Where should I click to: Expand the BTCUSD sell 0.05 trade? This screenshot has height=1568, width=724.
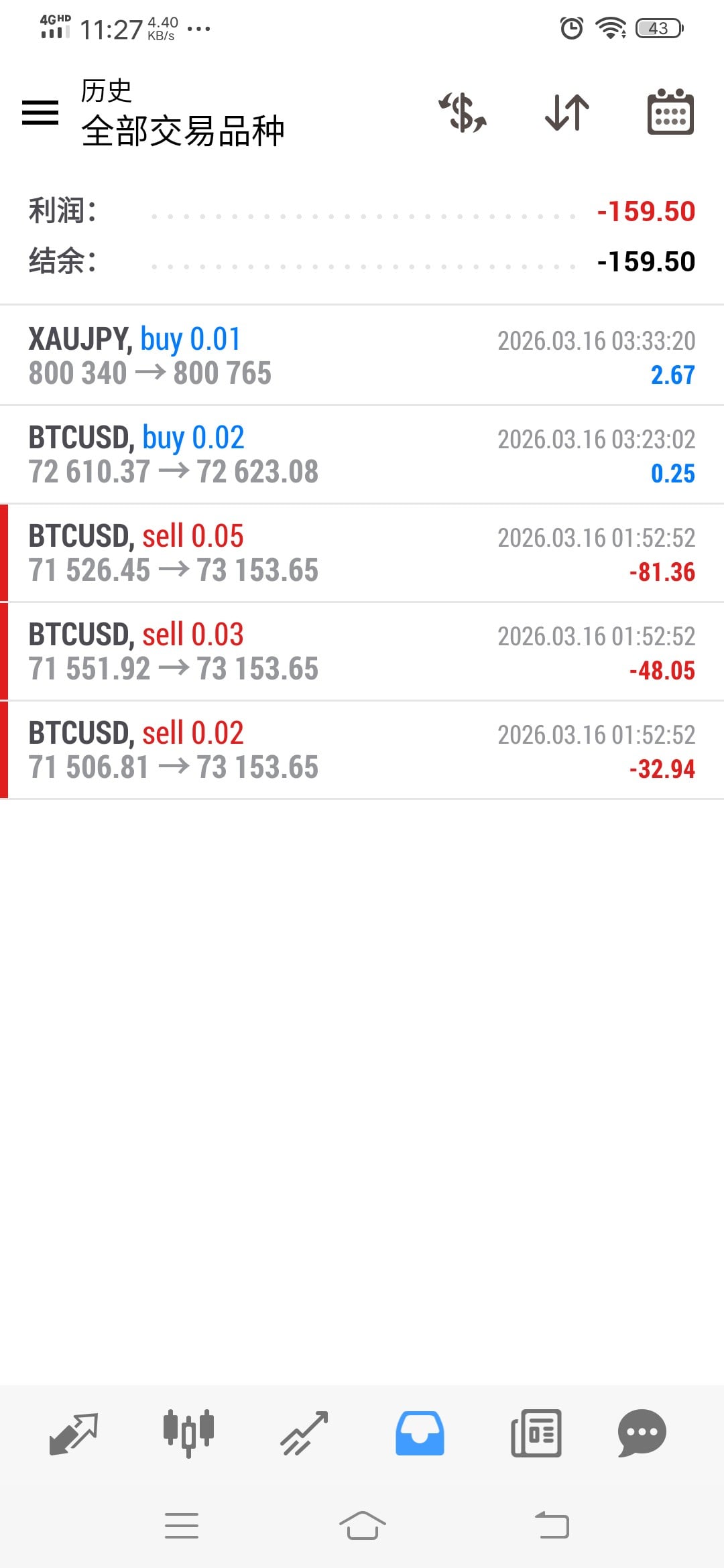pos(362,553)
